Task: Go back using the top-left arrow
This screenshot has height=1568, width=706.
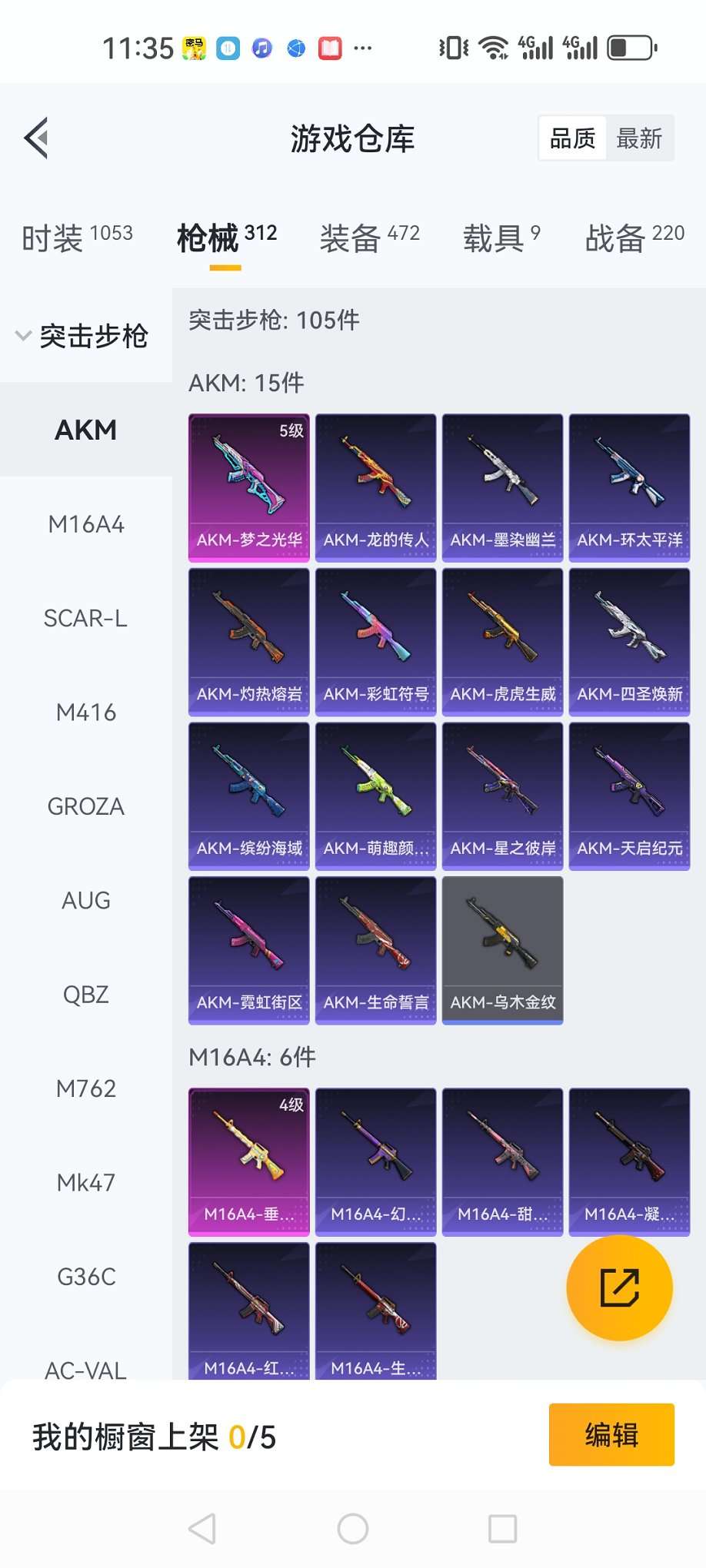Action: pyautogui.click(x=36, y=138)
